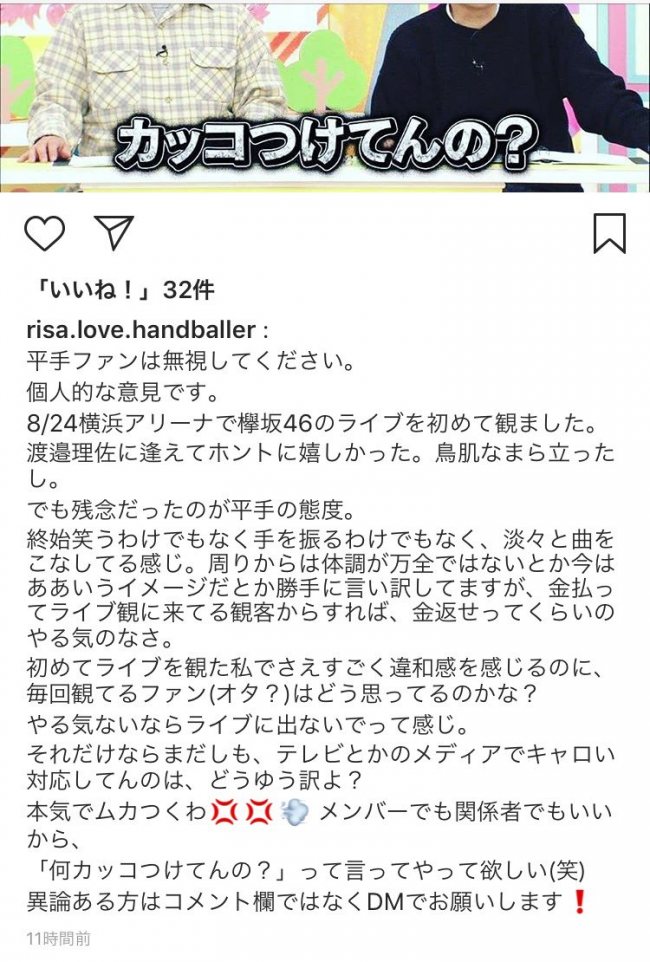
Task: Like this post with the heart icon
Action: pos(44,232)
